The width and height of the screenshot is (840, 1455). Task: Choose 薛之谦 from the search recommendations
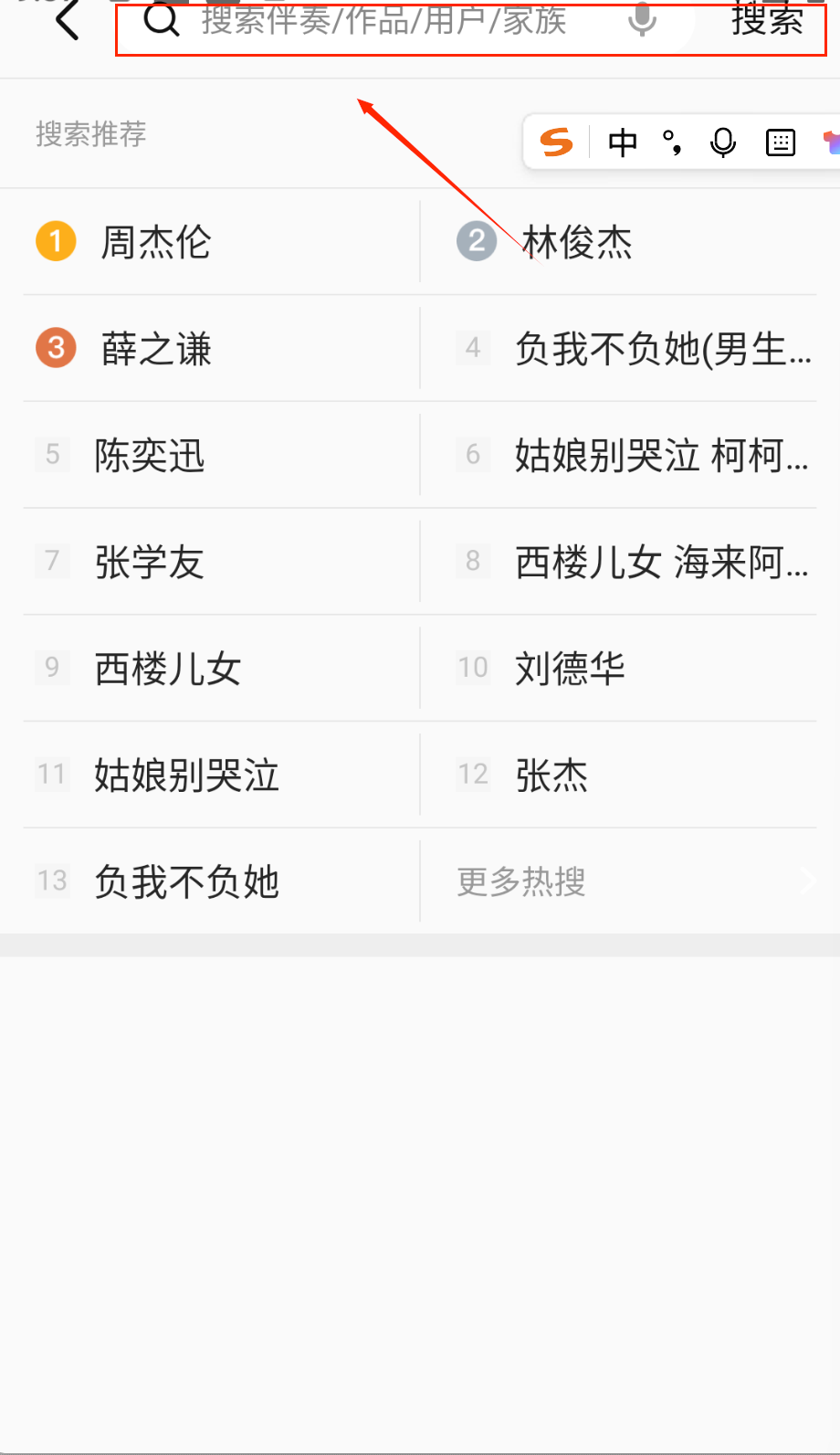(156, 350)
